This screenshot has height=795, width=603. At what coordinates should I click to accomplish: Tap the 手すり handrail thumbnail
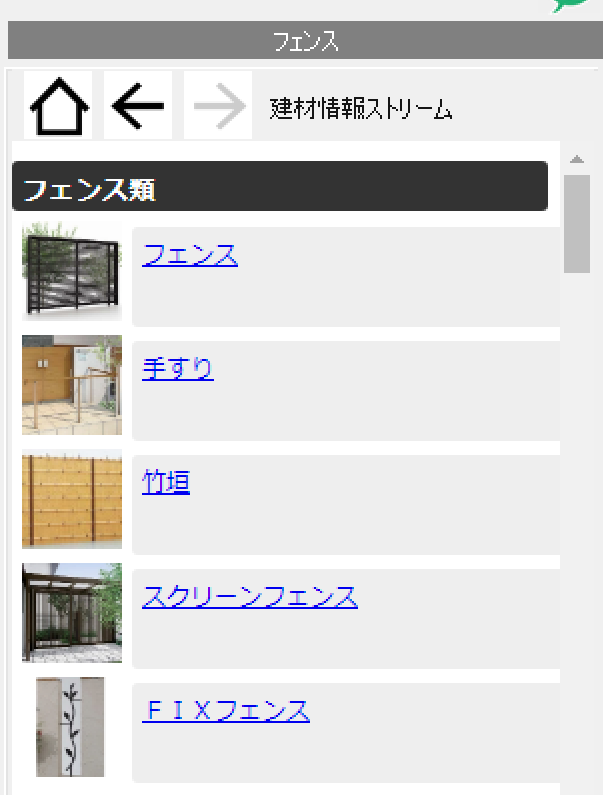[71, 385]
